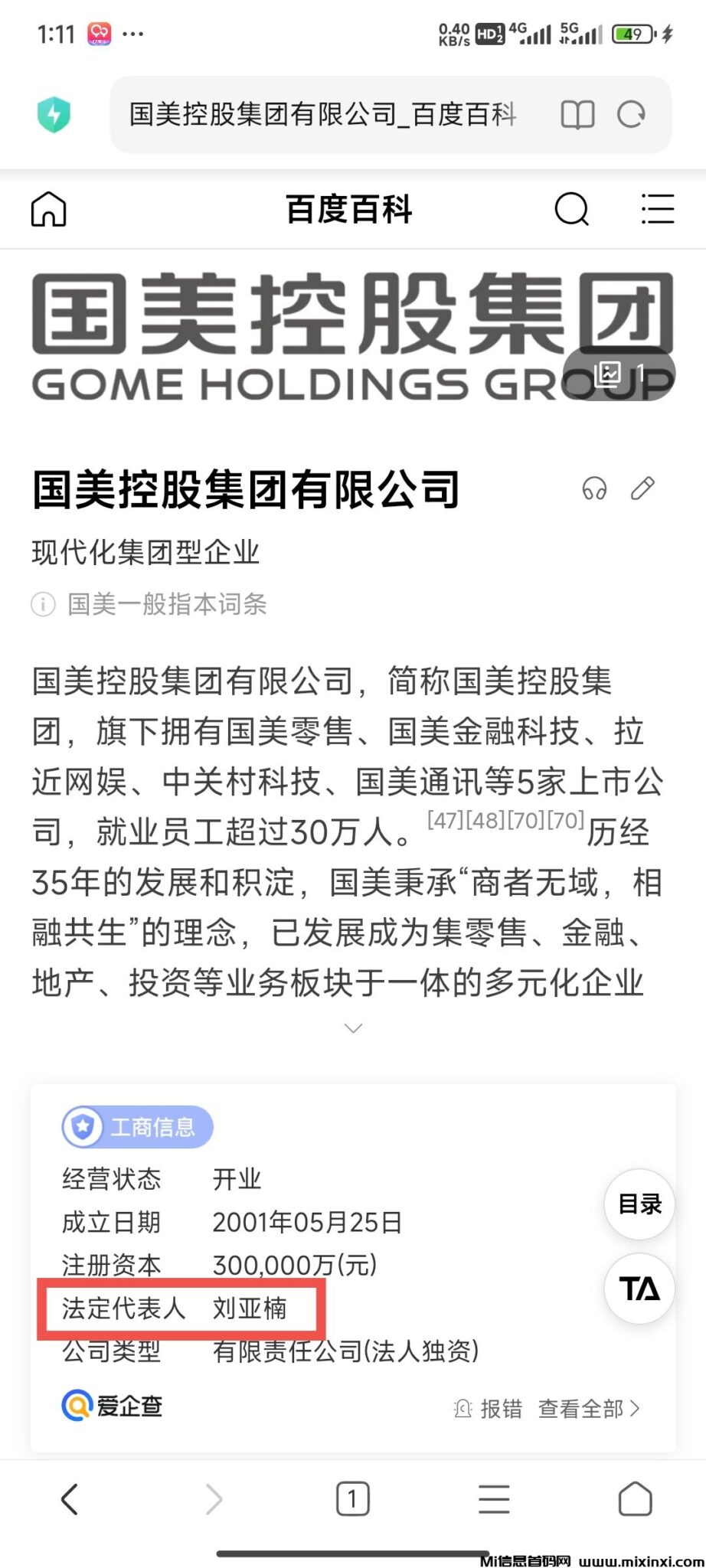Open the browser menu
Viewport: 706px width, 1568px height.
[494, 1498]
